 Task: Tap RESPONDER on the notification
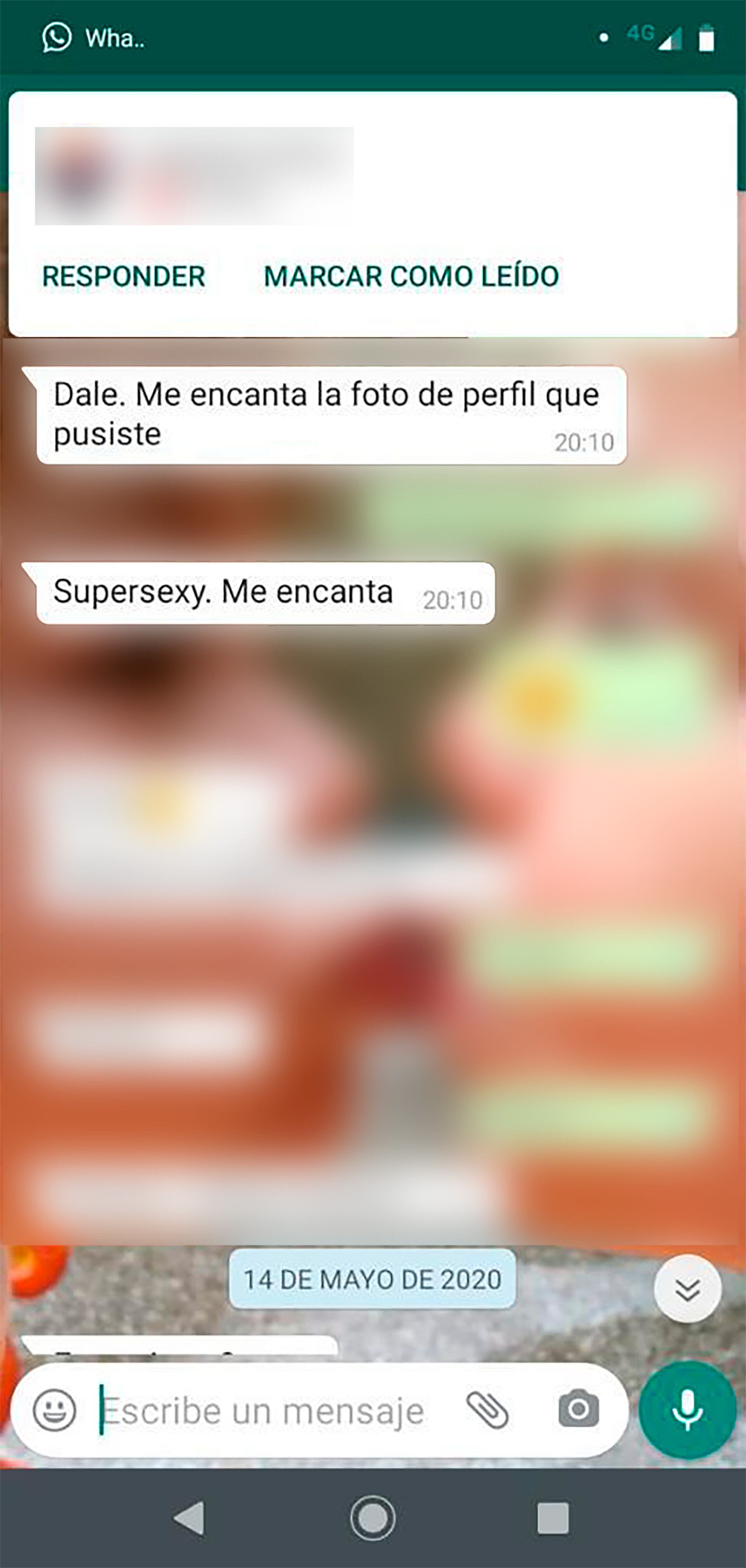tap(124, 277)
